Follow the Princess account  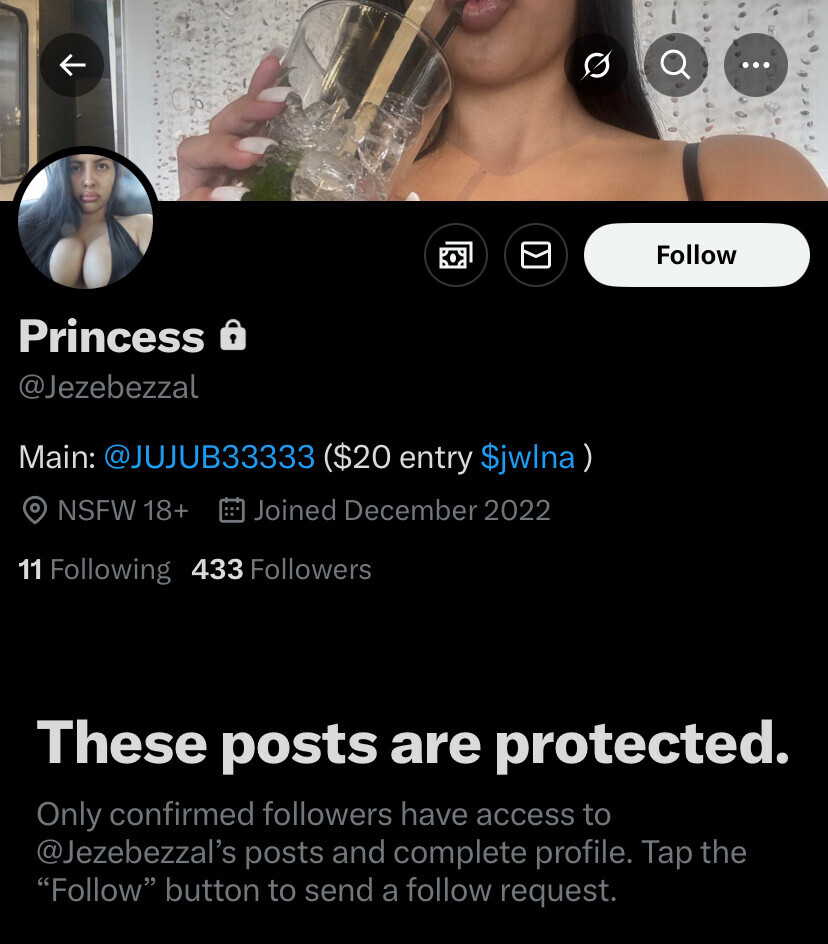click(x=696, y=256)
